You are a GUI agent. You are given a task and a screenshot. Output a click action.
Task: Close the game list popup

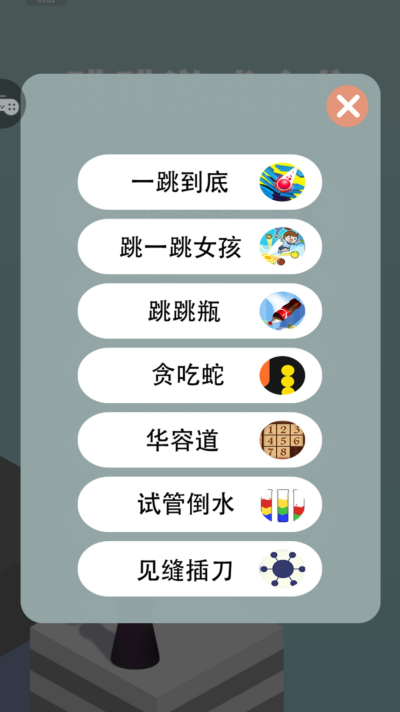tap(347, 106)
